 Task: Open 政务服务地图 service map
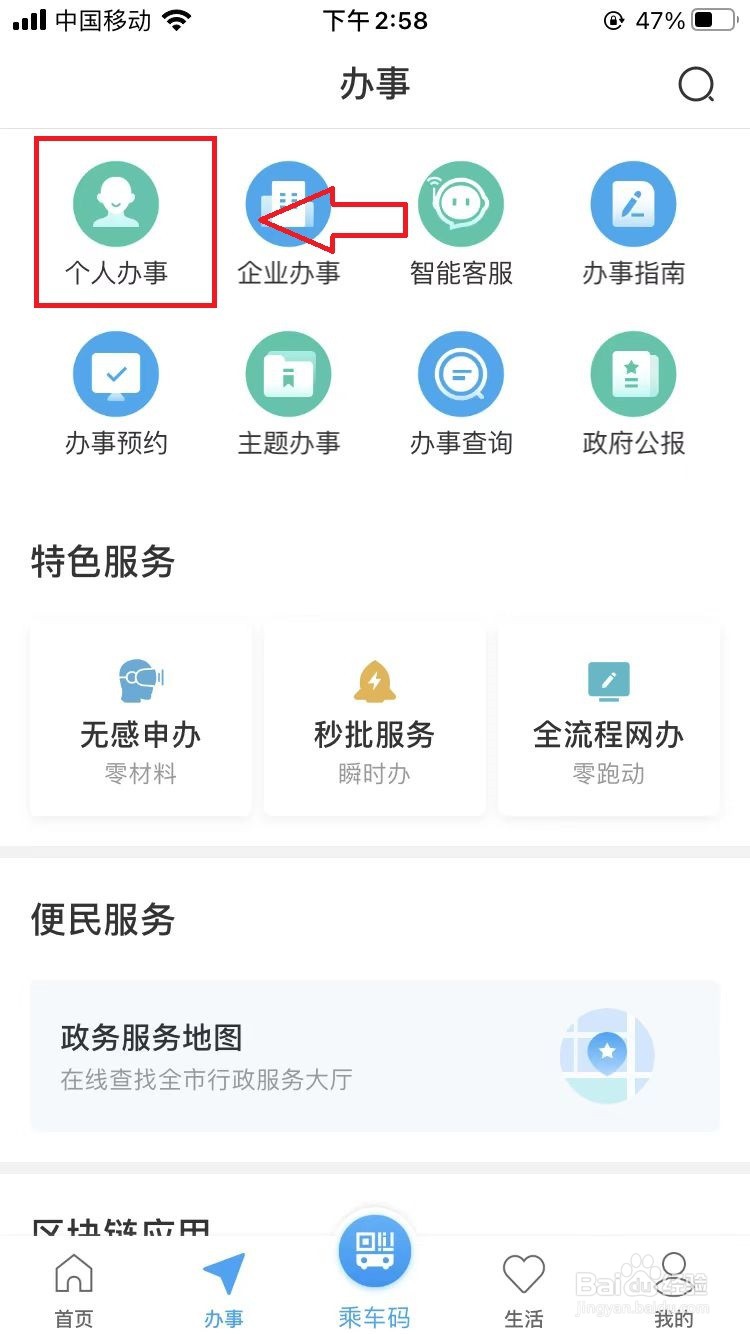[x=375, y=1056]
